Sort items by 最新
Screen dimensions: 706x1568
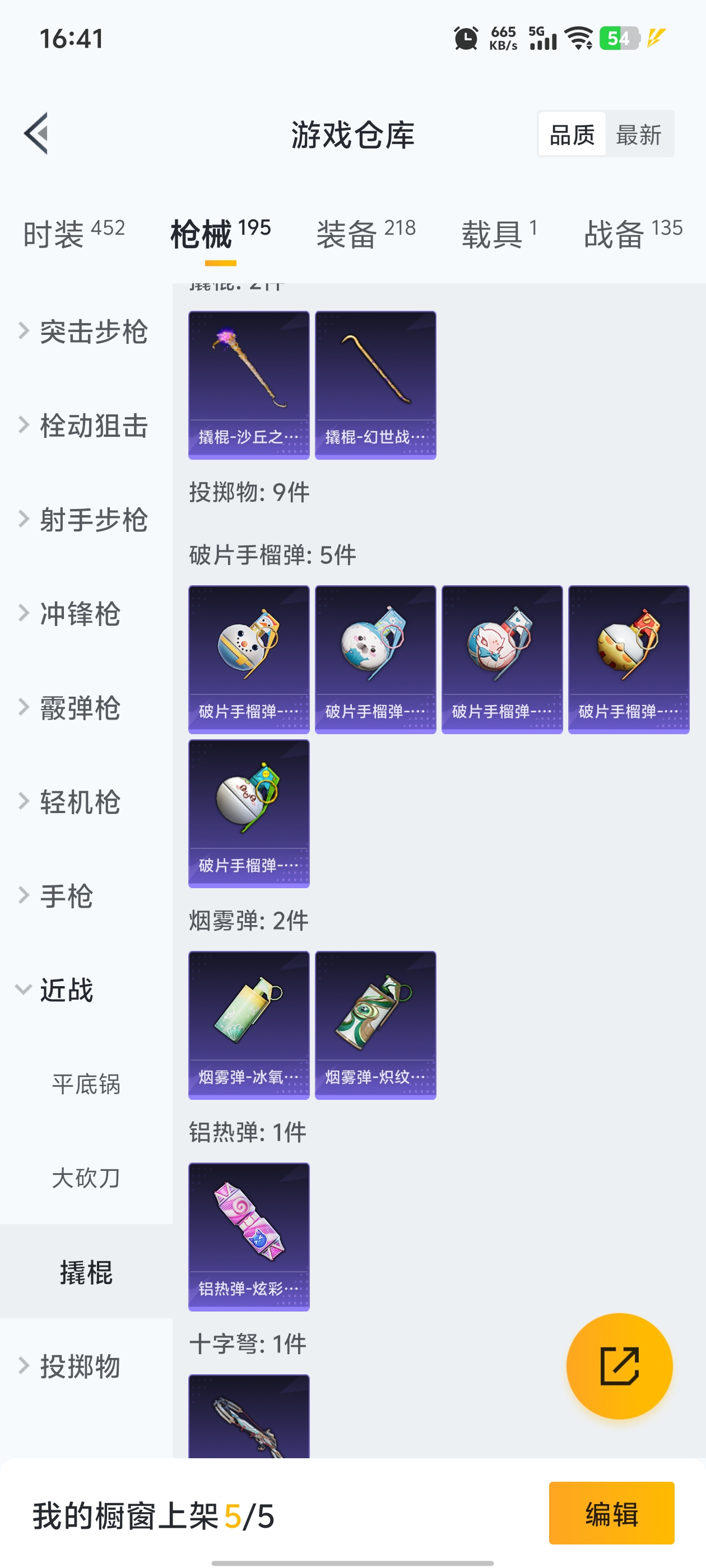pyautogui.click(x=638, y=134)
